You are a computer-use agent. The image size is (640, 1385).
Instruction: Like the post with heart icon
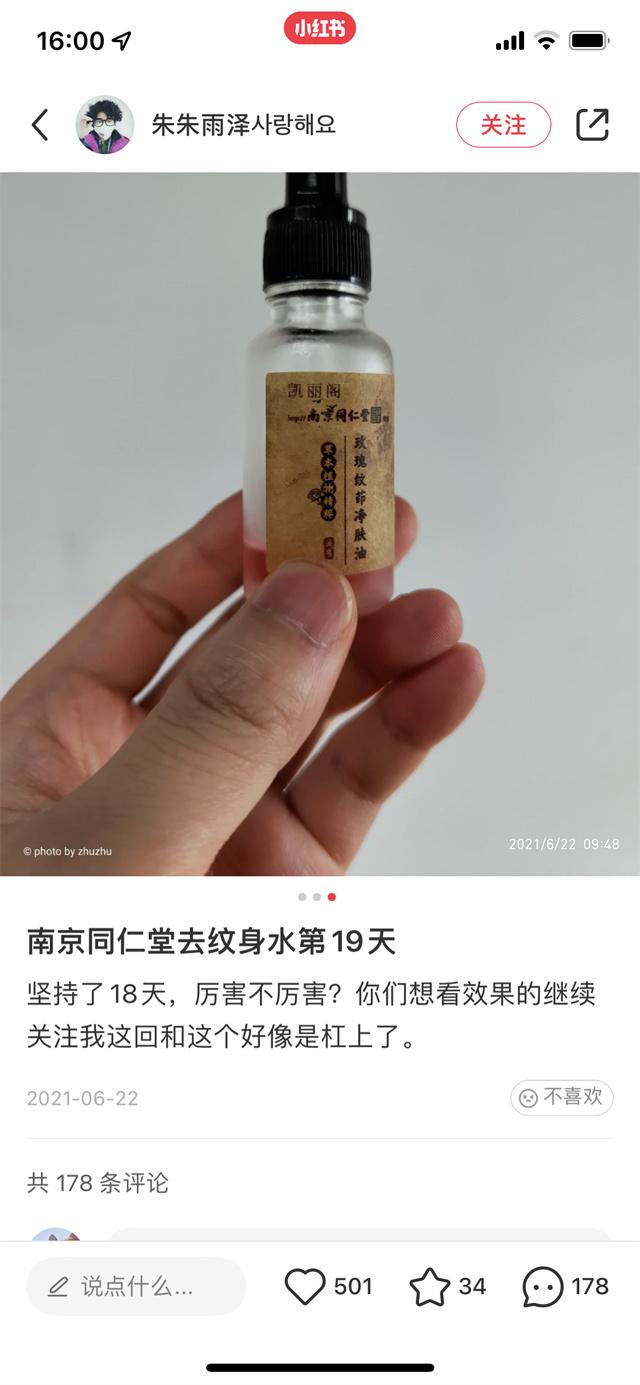click(x=306, y=1286)
